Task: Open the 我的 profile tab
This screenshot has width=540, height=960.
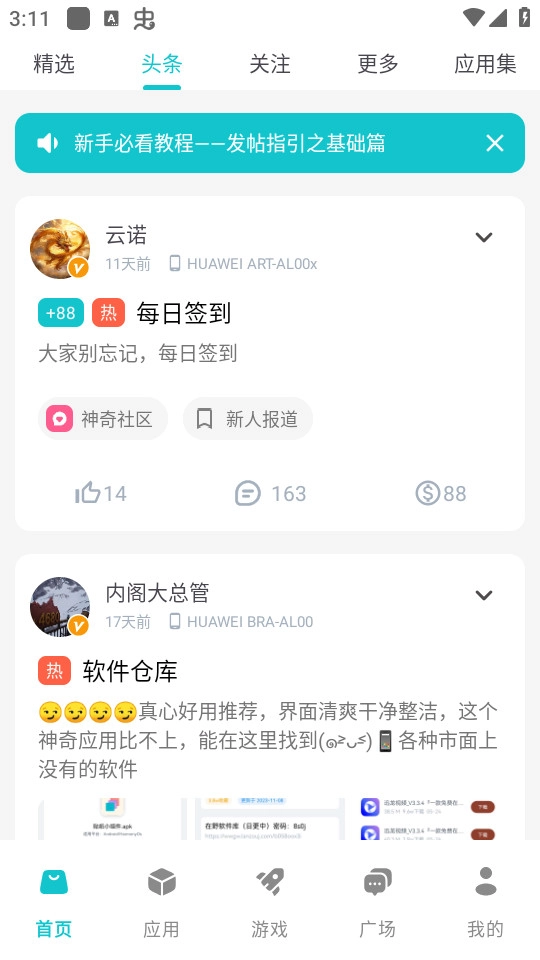Action: tap(486, 902)
